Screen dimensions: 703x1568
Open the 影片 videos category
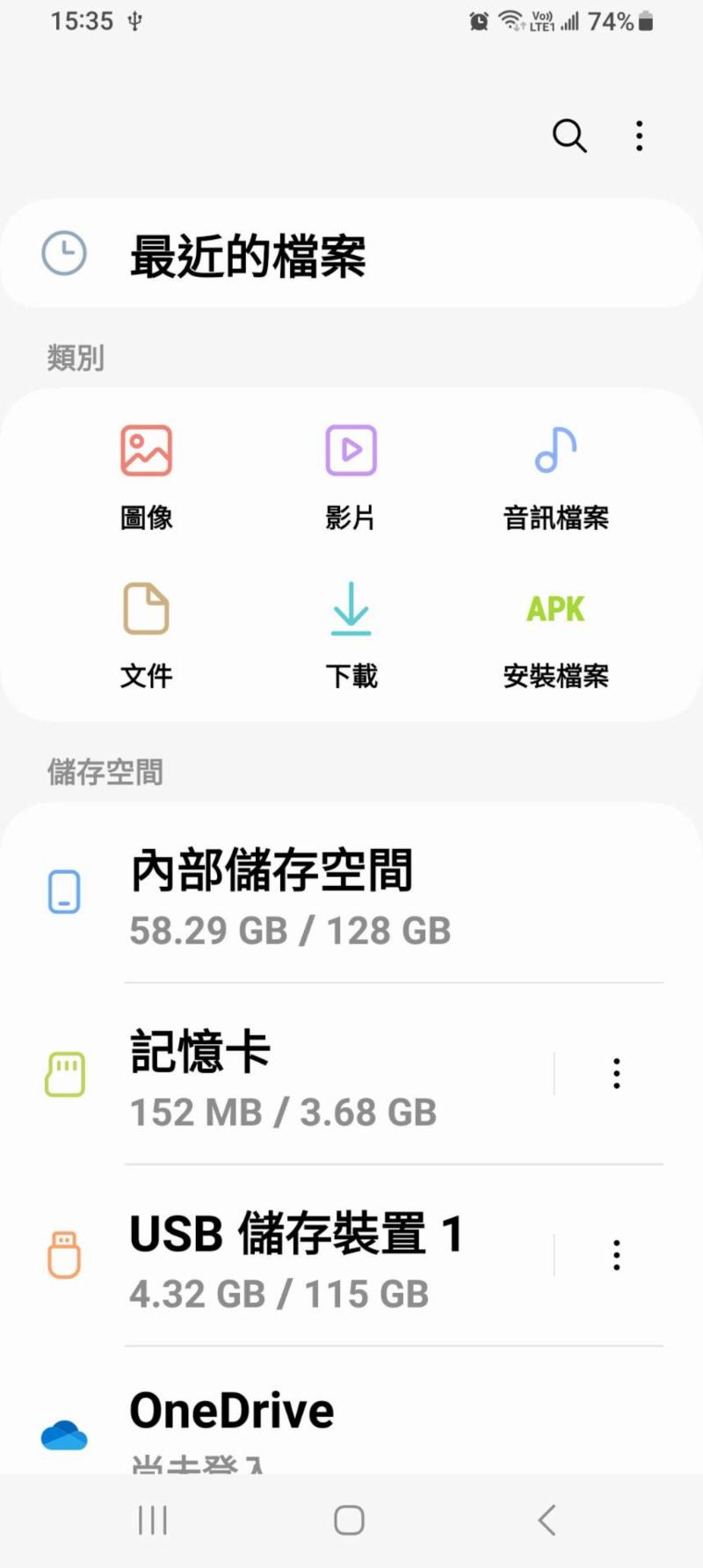pos(351,473)
